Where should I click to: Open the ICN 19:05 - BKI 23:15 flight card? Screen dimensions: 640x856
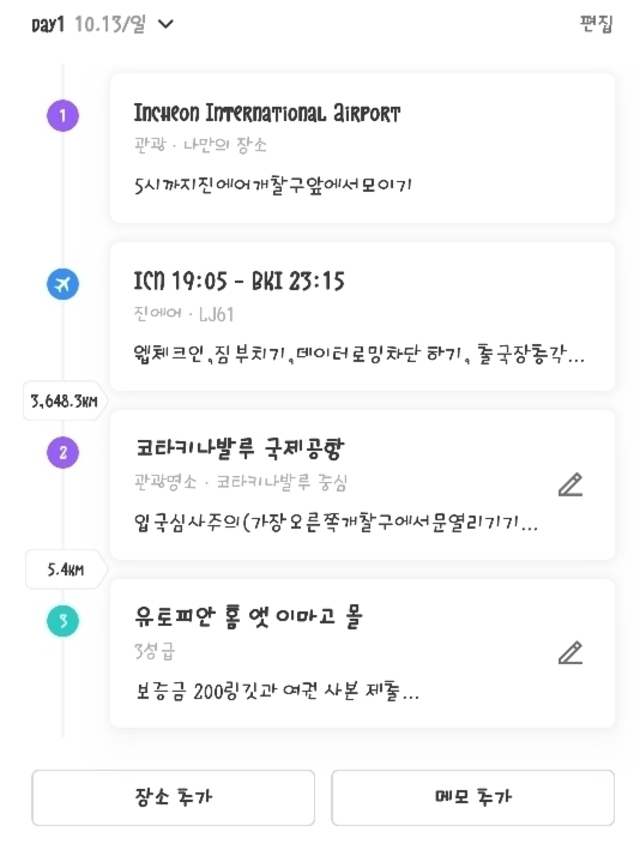(x=363, y=317)
